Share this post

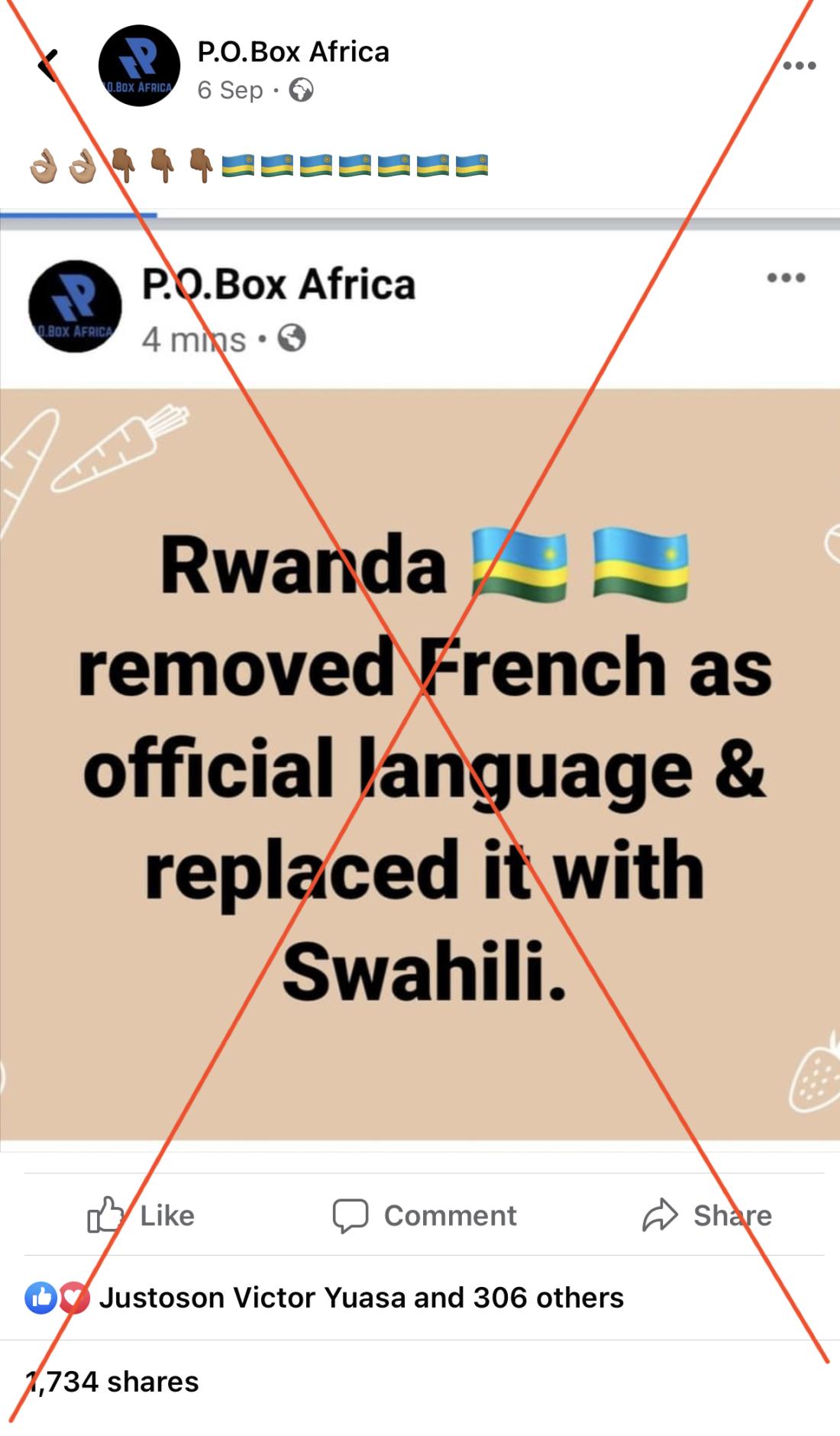(706, 1214)
